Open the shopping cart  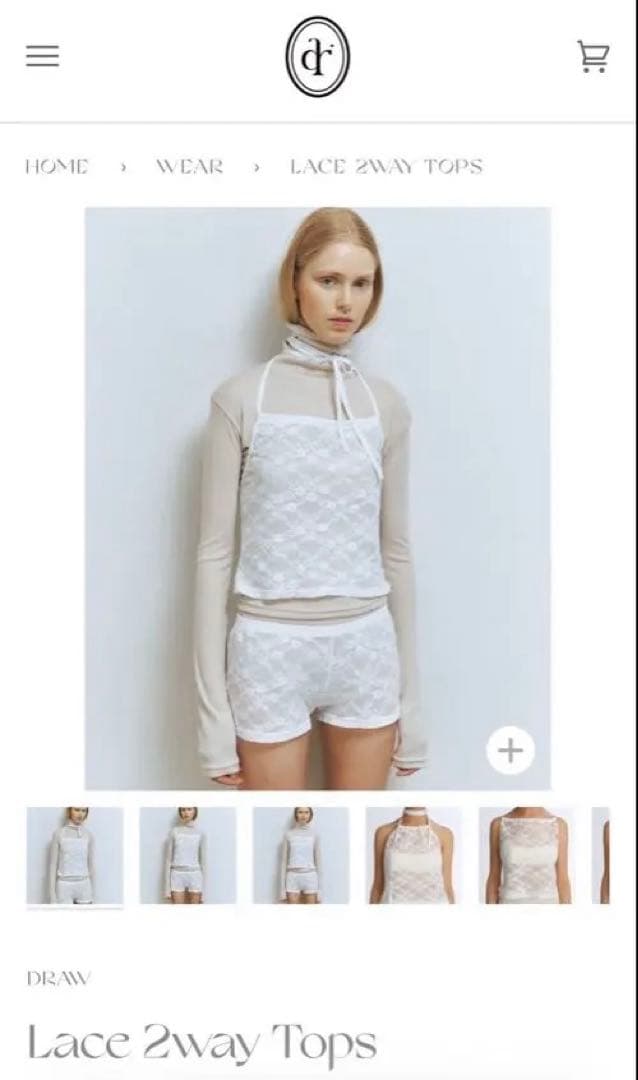[593, 57]
